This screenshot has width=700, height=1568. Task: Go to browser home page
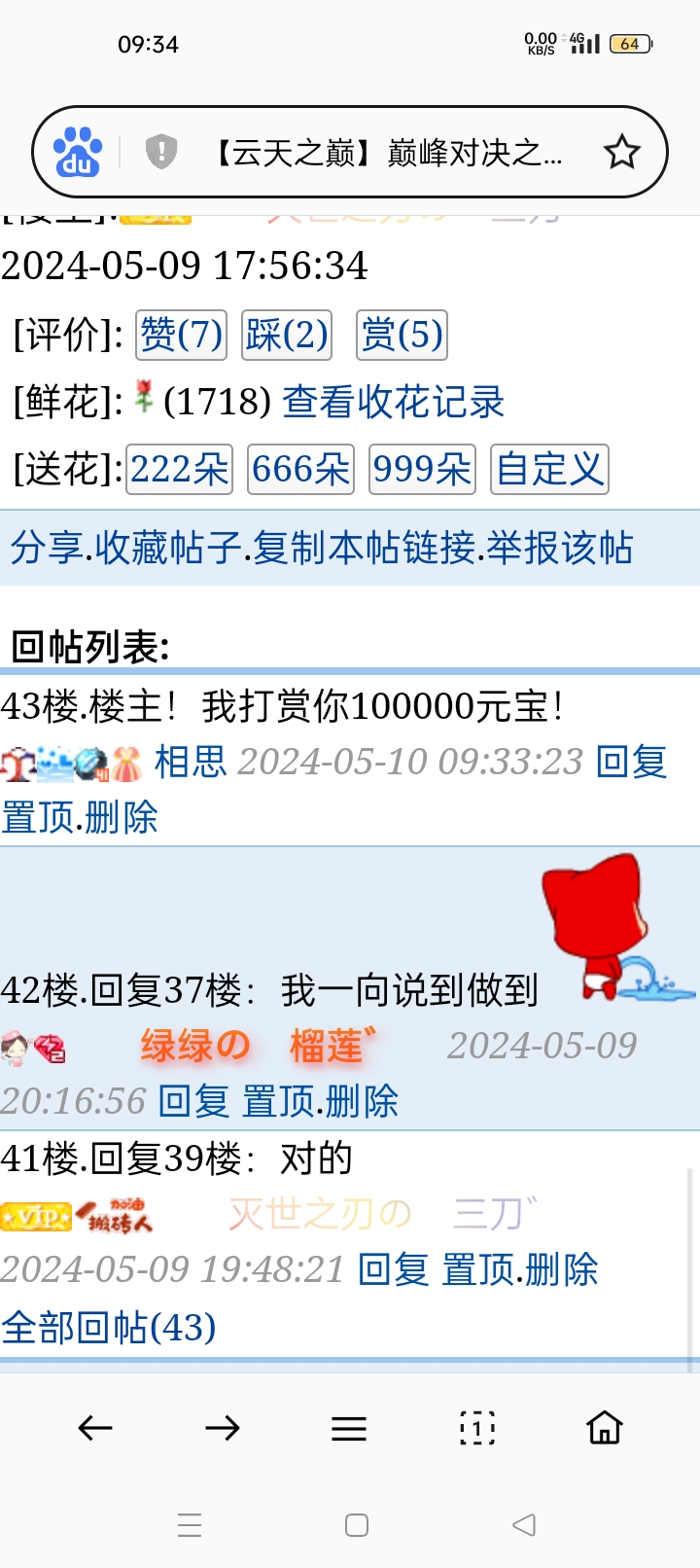[x=604, y=1428]
